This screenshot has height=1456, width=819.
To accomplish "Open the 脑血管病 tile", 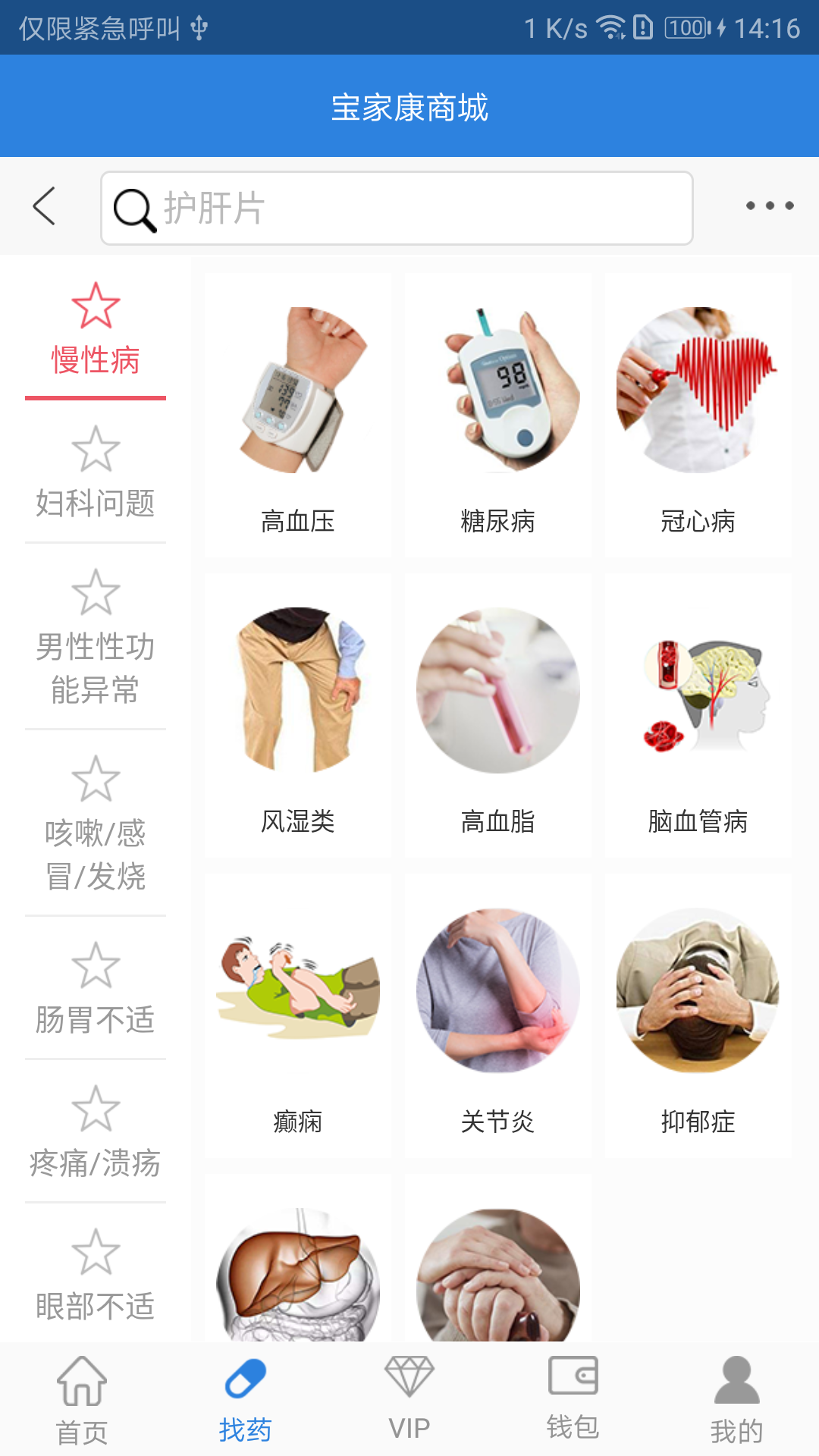I will click(x=698, y=716).
